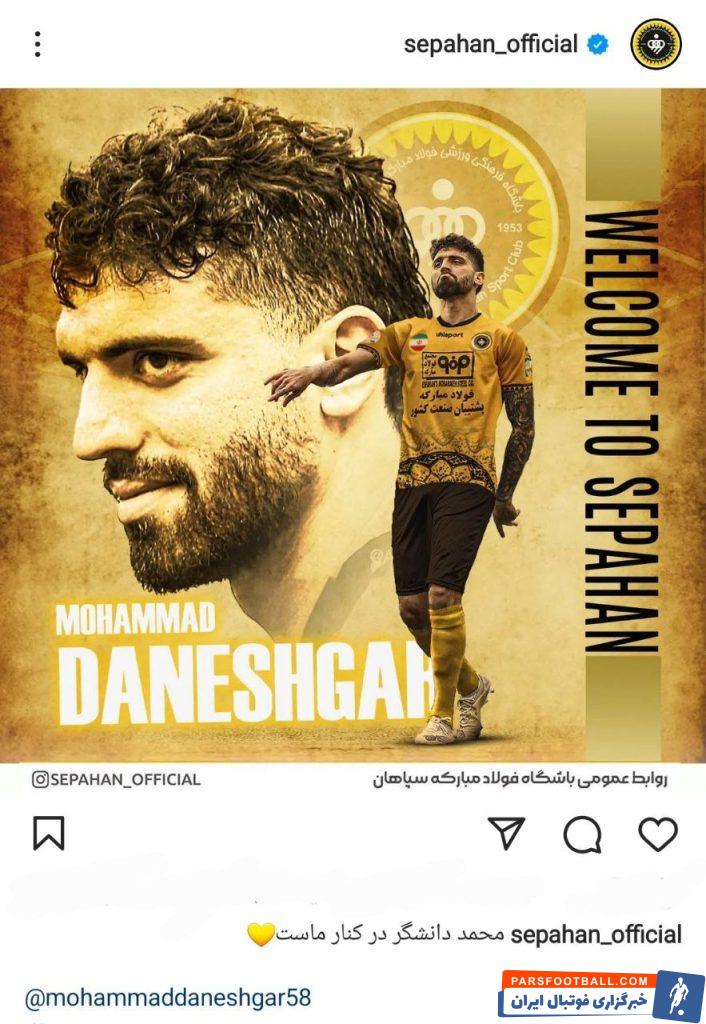Open comments with the speech bubble icon
The width and height of the screenshot is (706, 1024).
(x=582, y=834)
